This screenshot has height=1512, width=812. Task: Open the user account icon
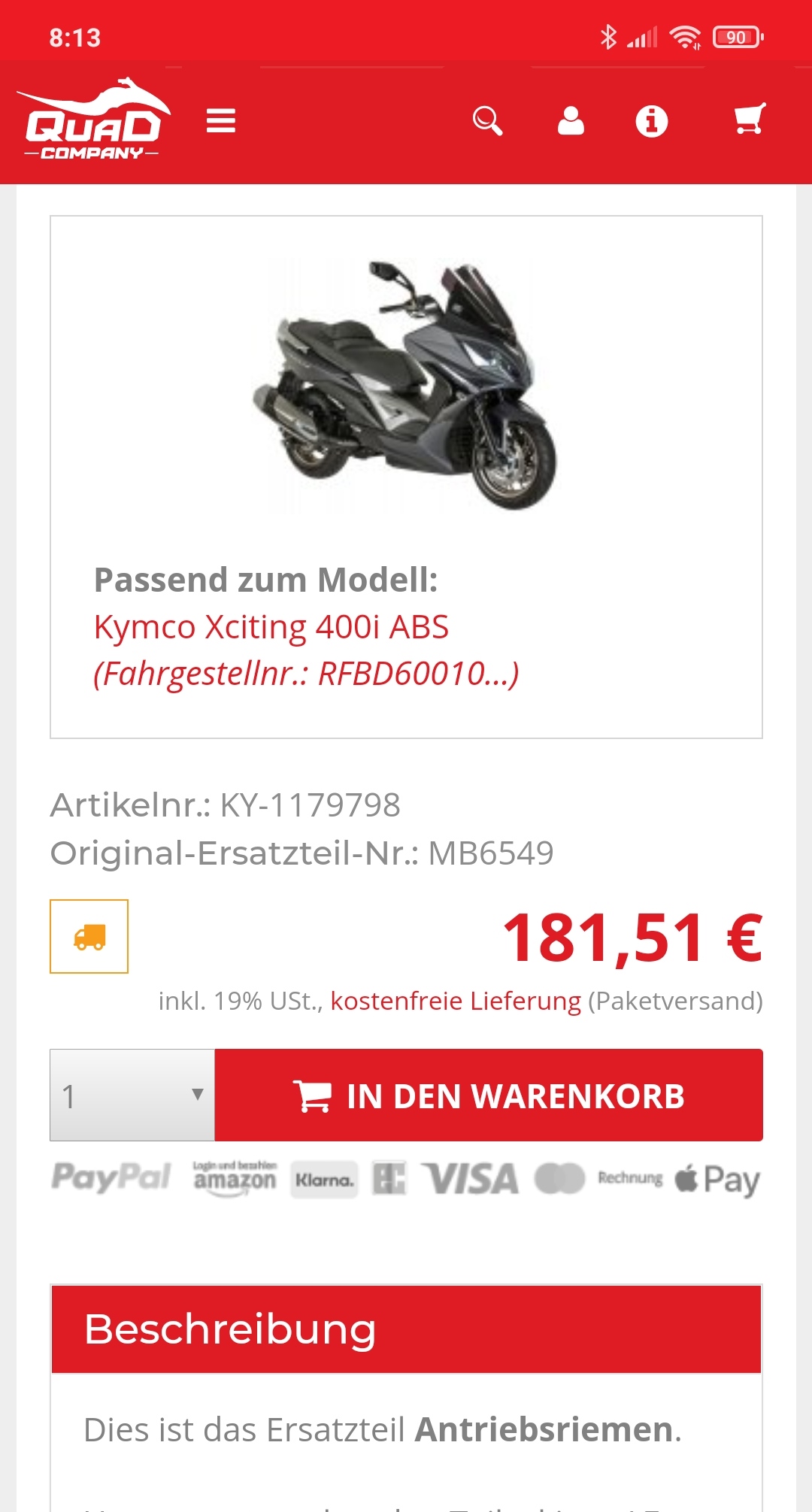pyautogui.click(x=571, y=120)
